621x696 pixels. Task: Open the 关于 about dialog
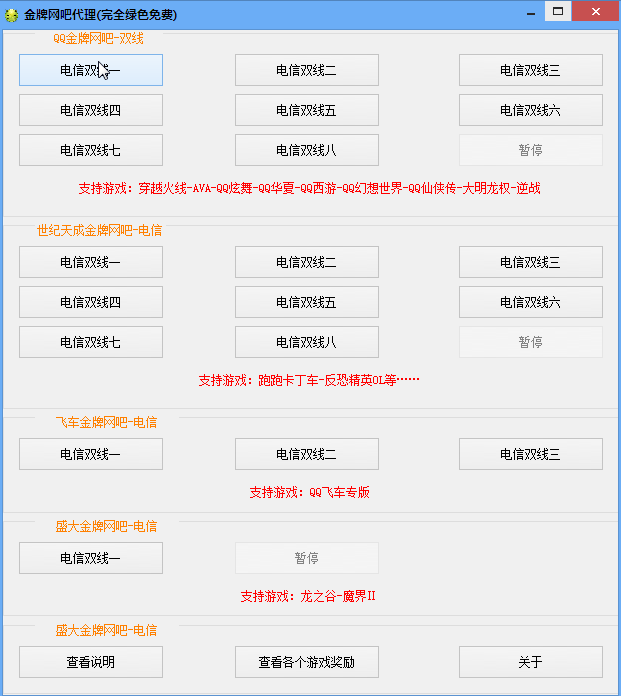tap(530, 662)
